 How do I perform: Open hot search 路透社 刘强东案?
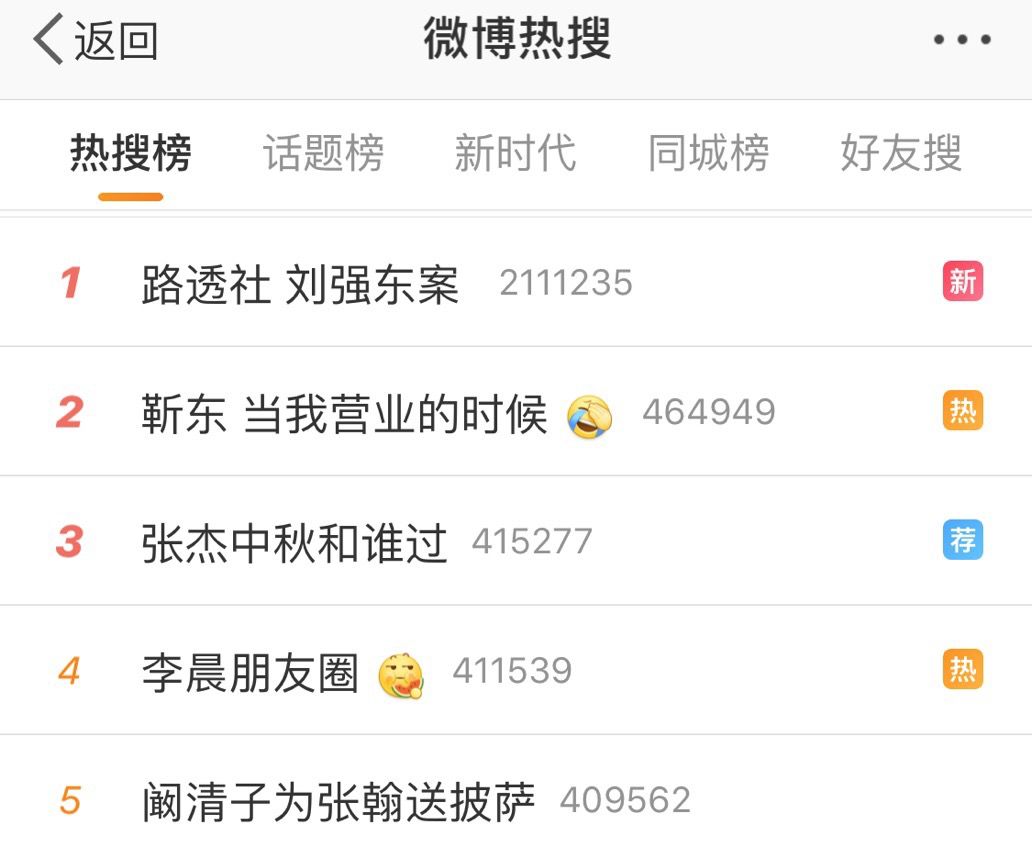click(x=300, y=284)
